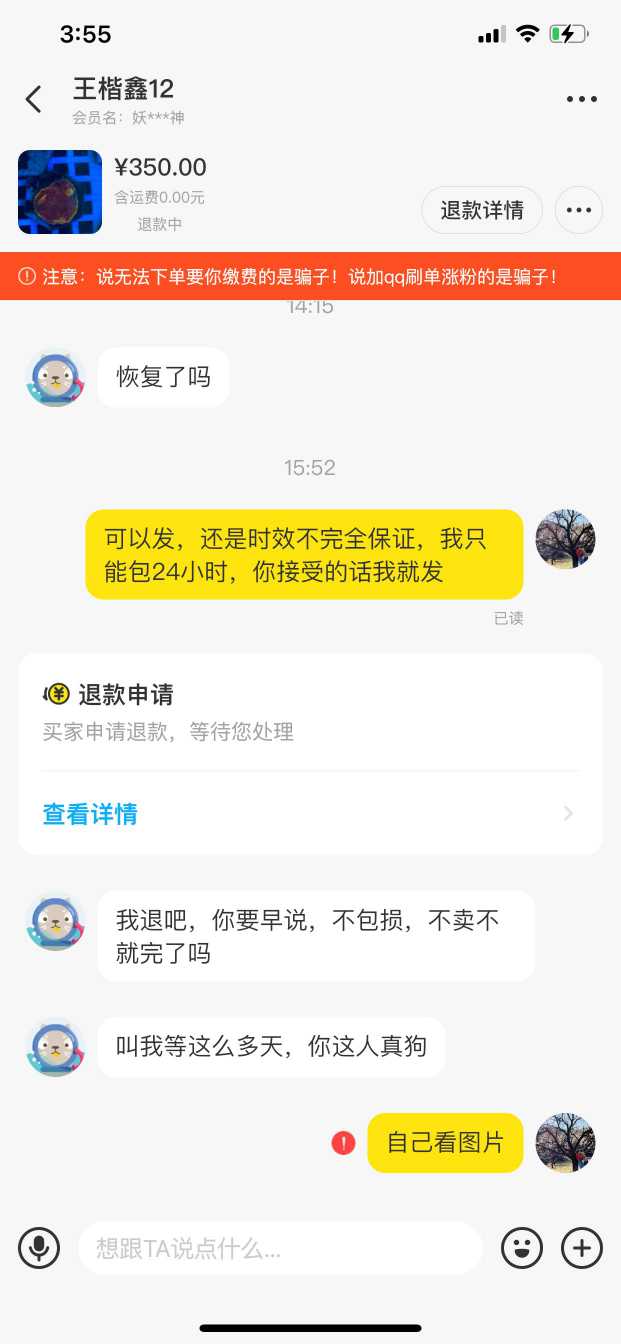Open the plus attachment menu
The width and height of the screenshot is (621, 1344).
pos(582,1247)
